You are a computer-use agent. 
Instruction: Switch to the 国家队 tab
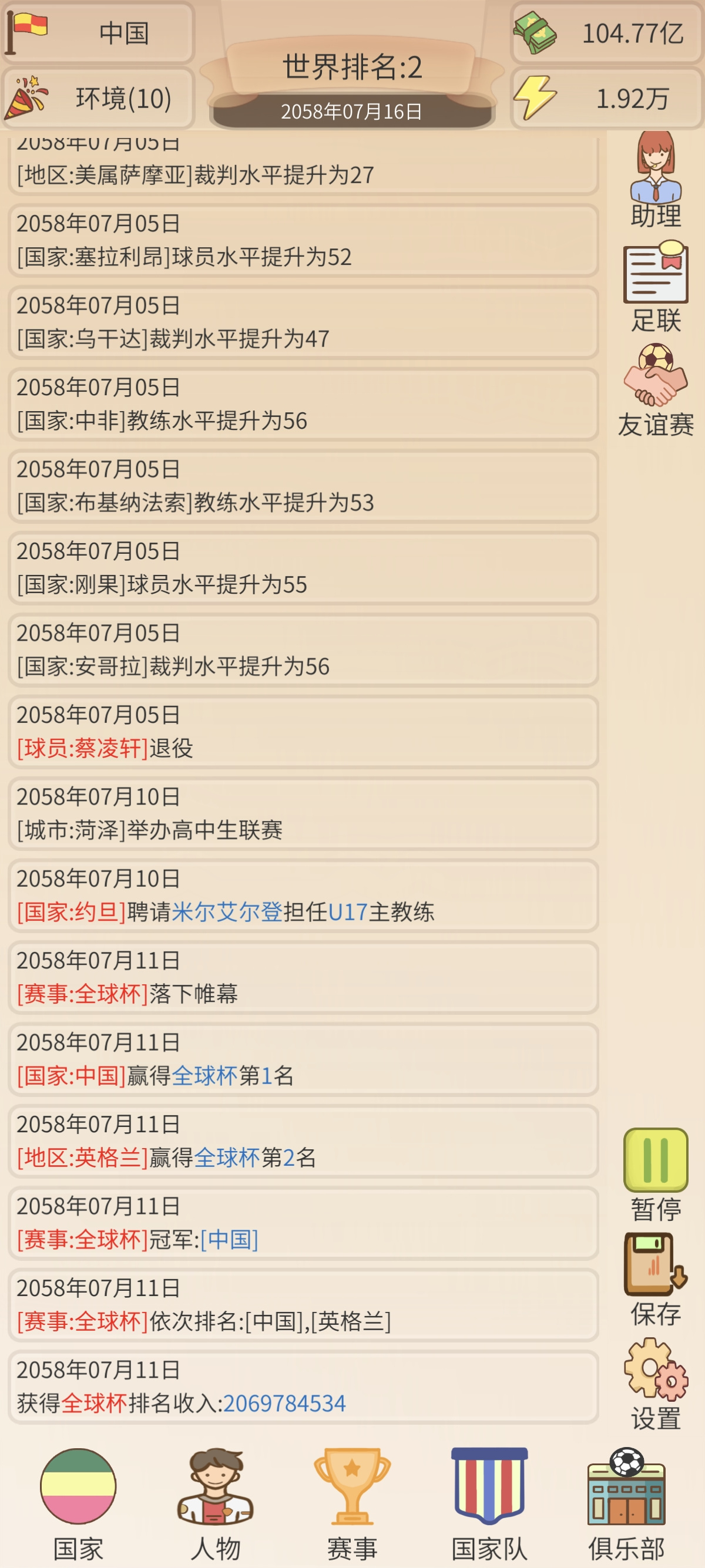coord(489,1505)
